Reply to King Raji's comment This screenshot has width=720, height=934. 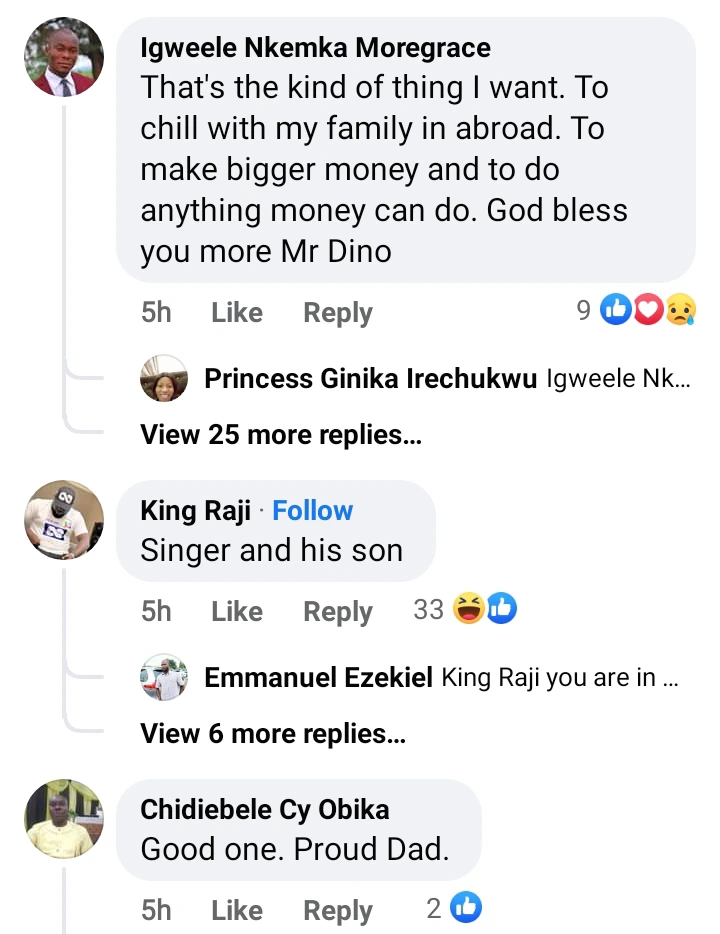tap(338, 611)
